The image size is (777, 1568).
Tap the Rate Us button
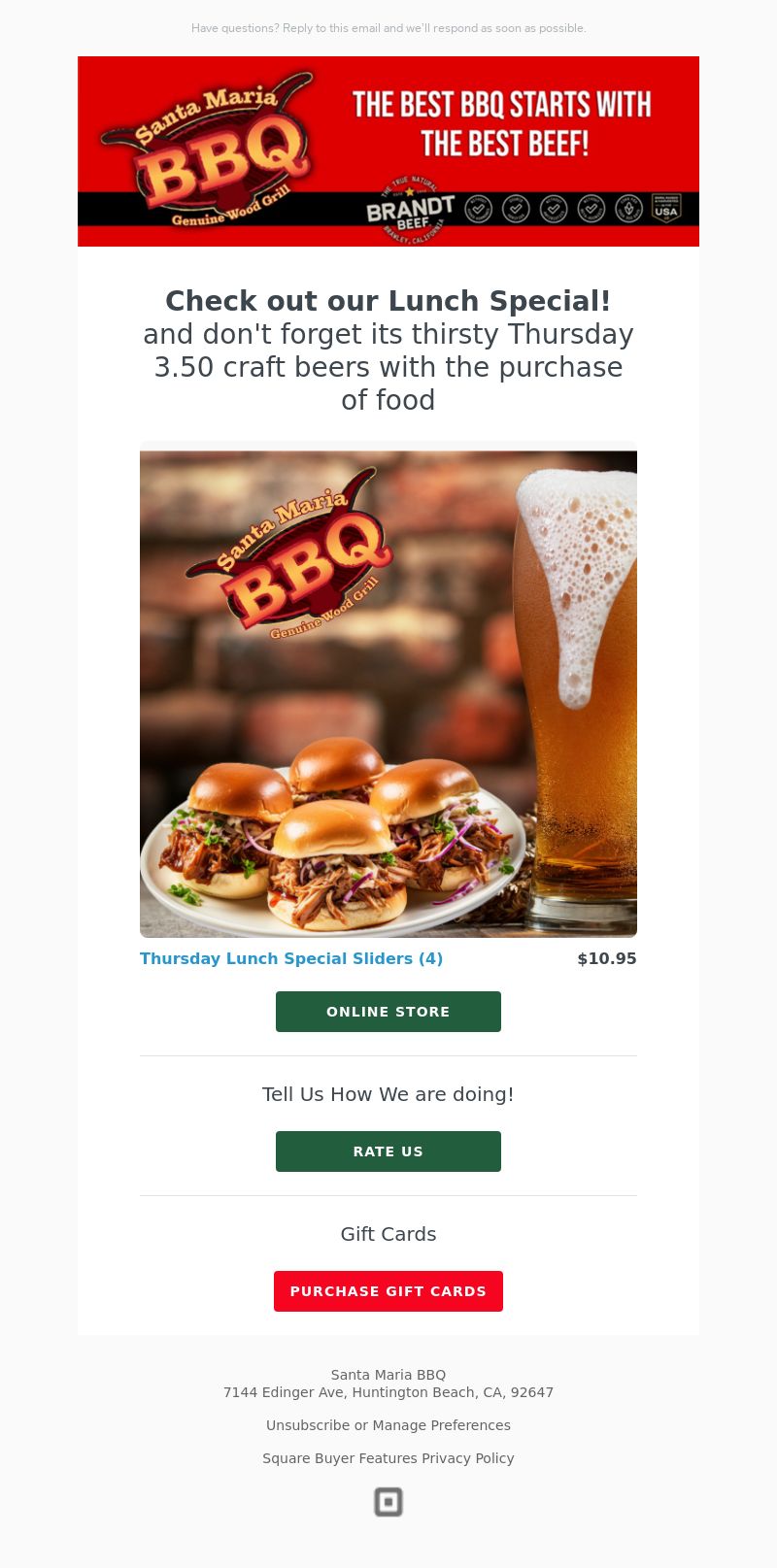point(388,1151)
